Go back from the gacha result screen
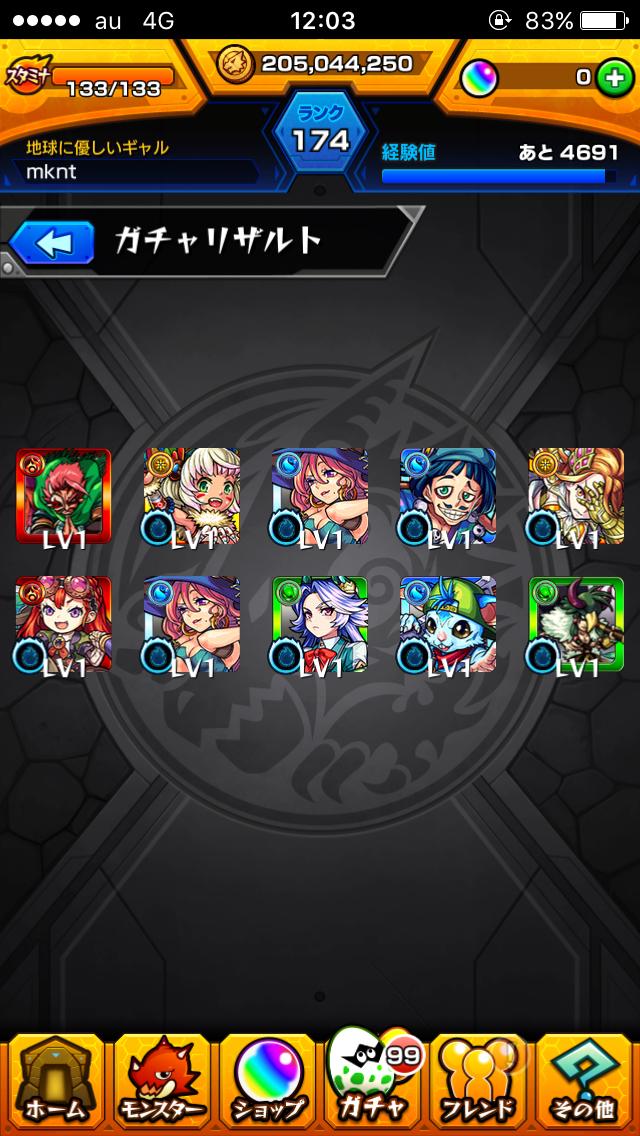Image resolution: width=640 pixels, height=1136 pixels. (52, 241)
